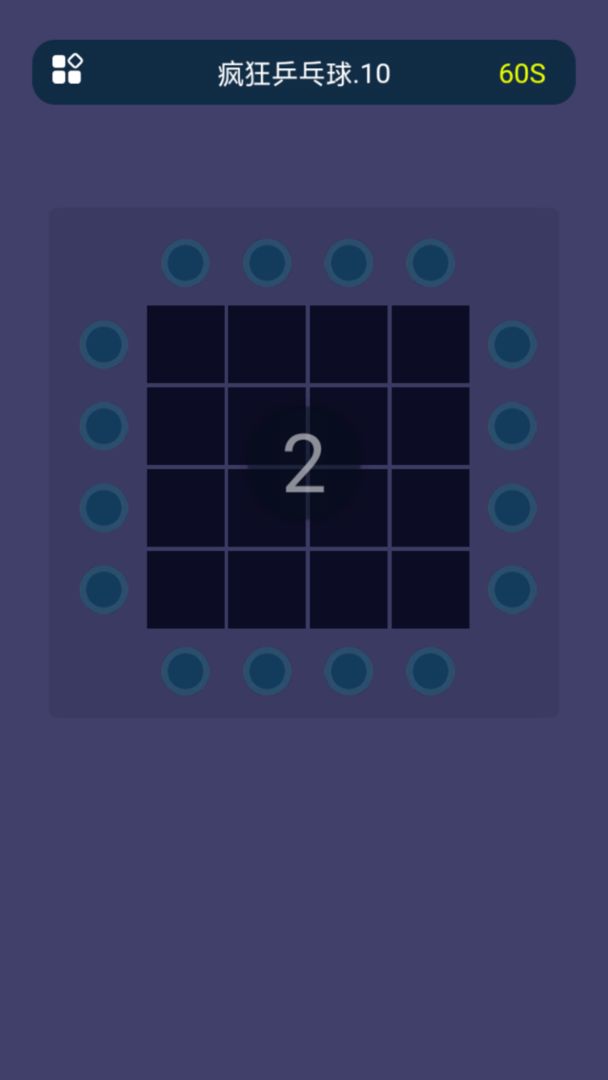
Task: Select the bottom circle left of the grid
Action: (x=104, y=590)
